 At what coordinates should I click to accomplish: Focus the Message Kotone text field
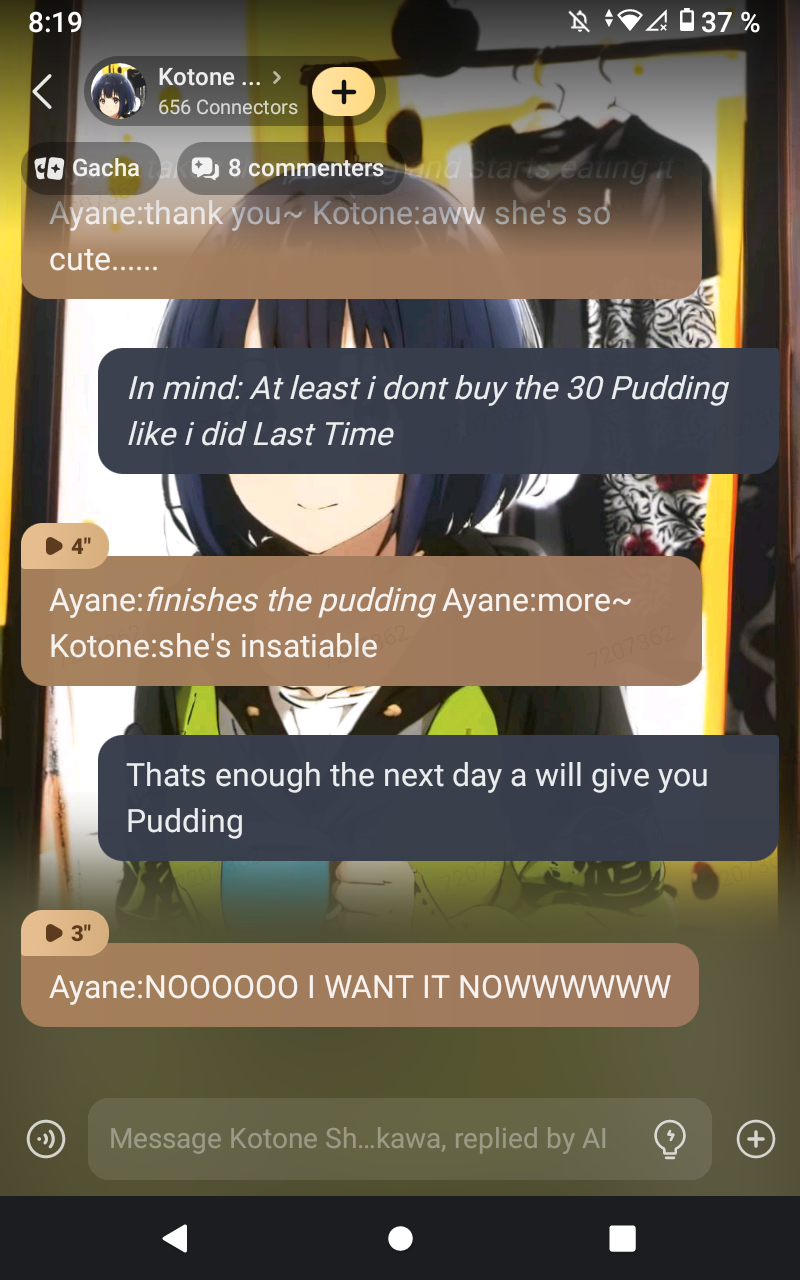[x=360, y=1138]
